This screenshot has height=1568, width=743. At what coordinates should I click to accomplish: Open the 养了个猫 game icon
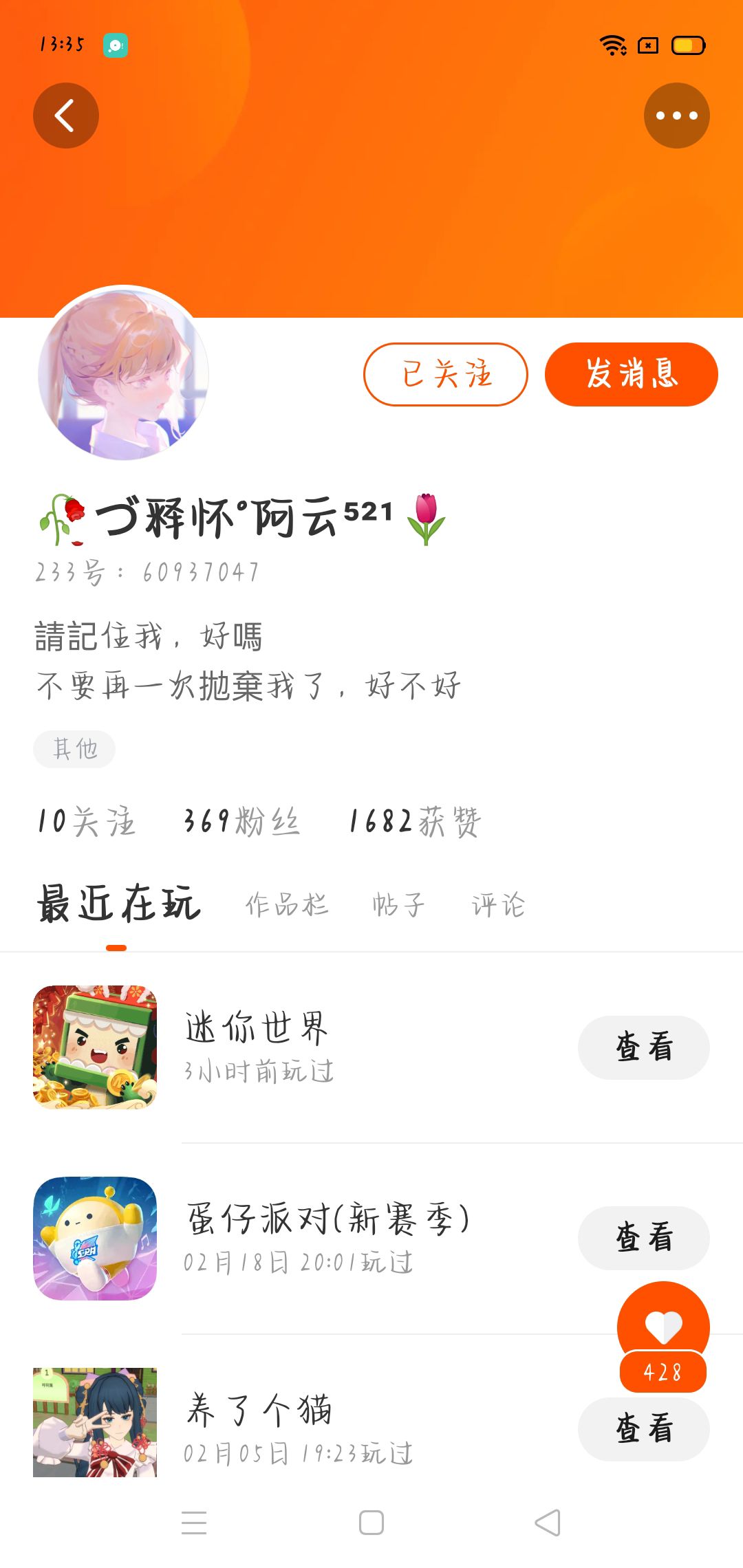(x=95, y=1422)
